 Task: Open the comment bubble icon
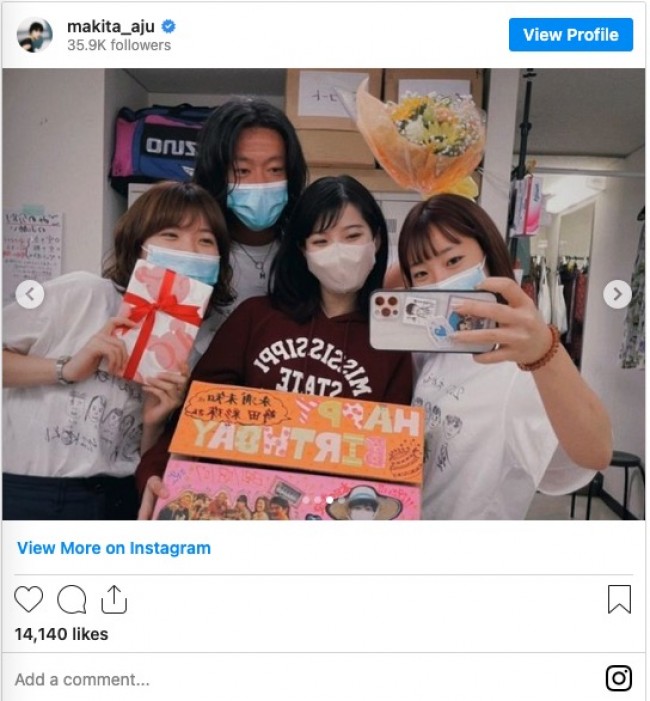[72, 599]
